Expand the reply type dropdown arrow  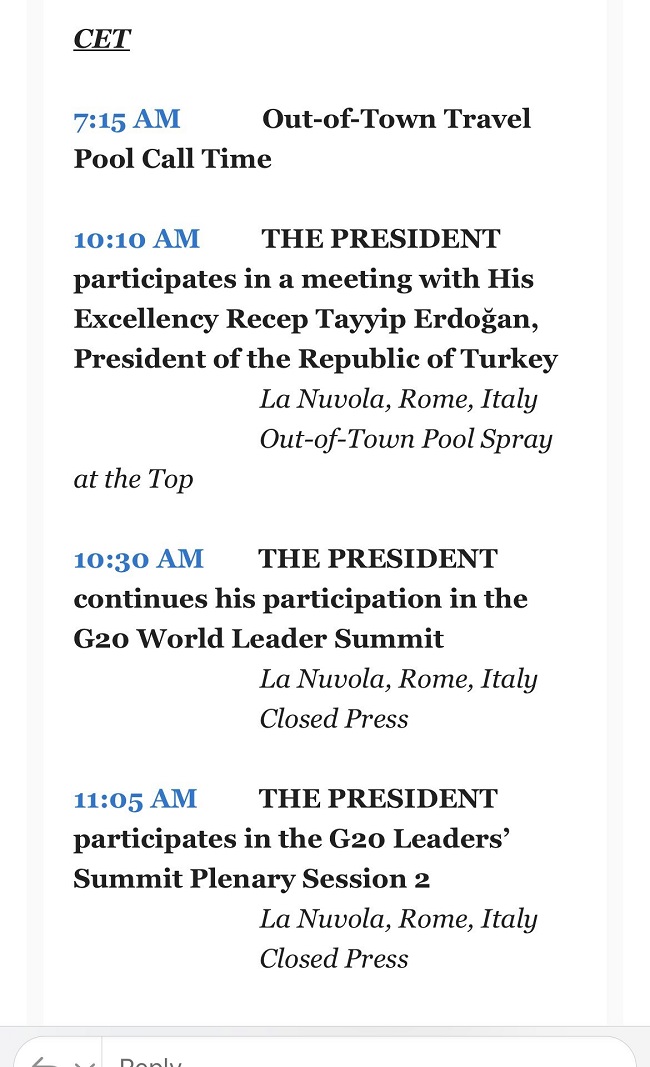coord(84,1062)
